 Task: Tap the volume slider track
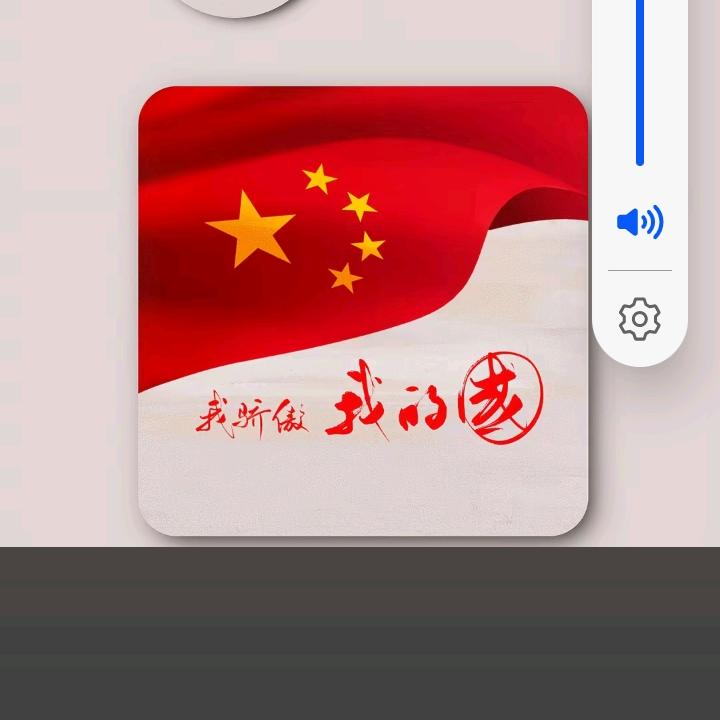pos(640,90)
